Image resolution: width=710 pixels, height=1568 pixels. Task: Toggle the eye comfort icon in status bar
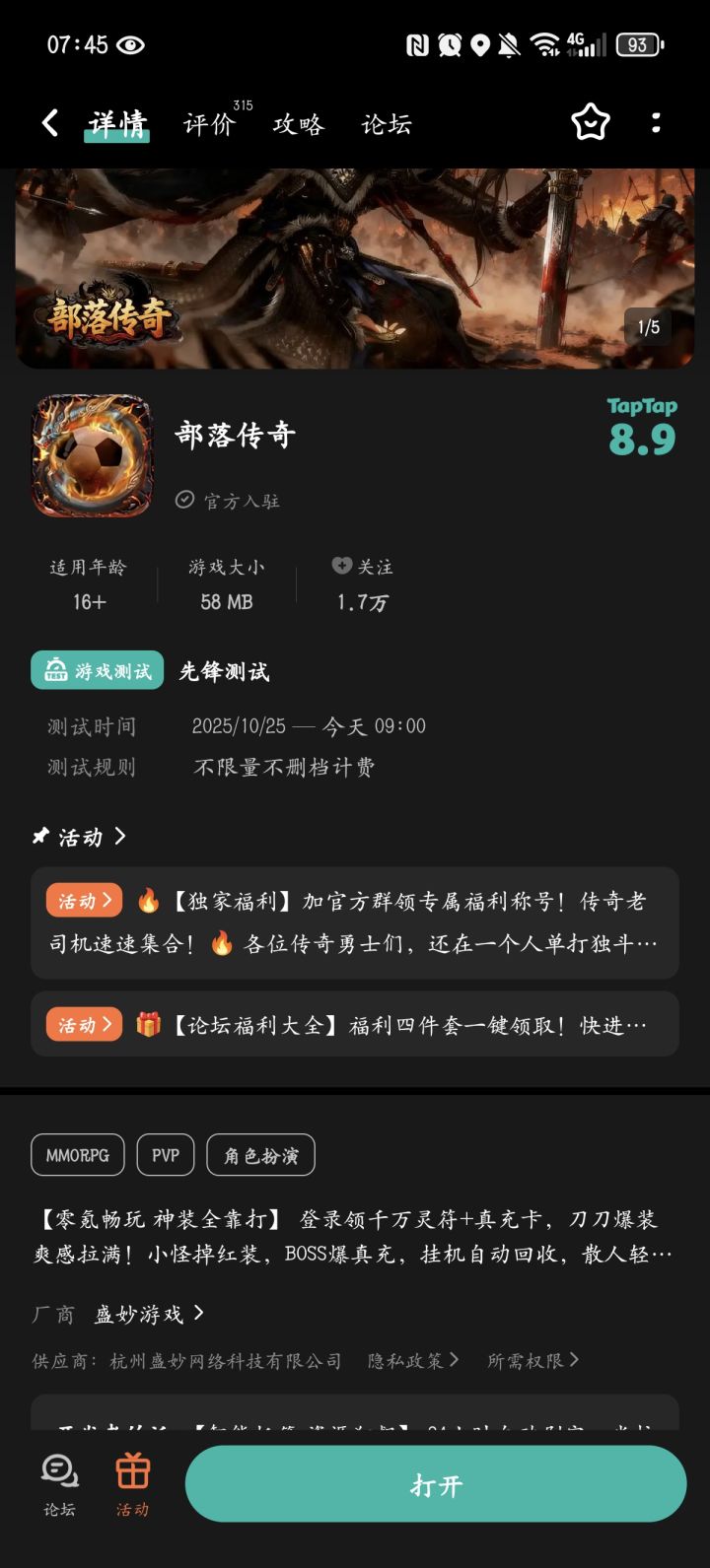tap(129, 44)
